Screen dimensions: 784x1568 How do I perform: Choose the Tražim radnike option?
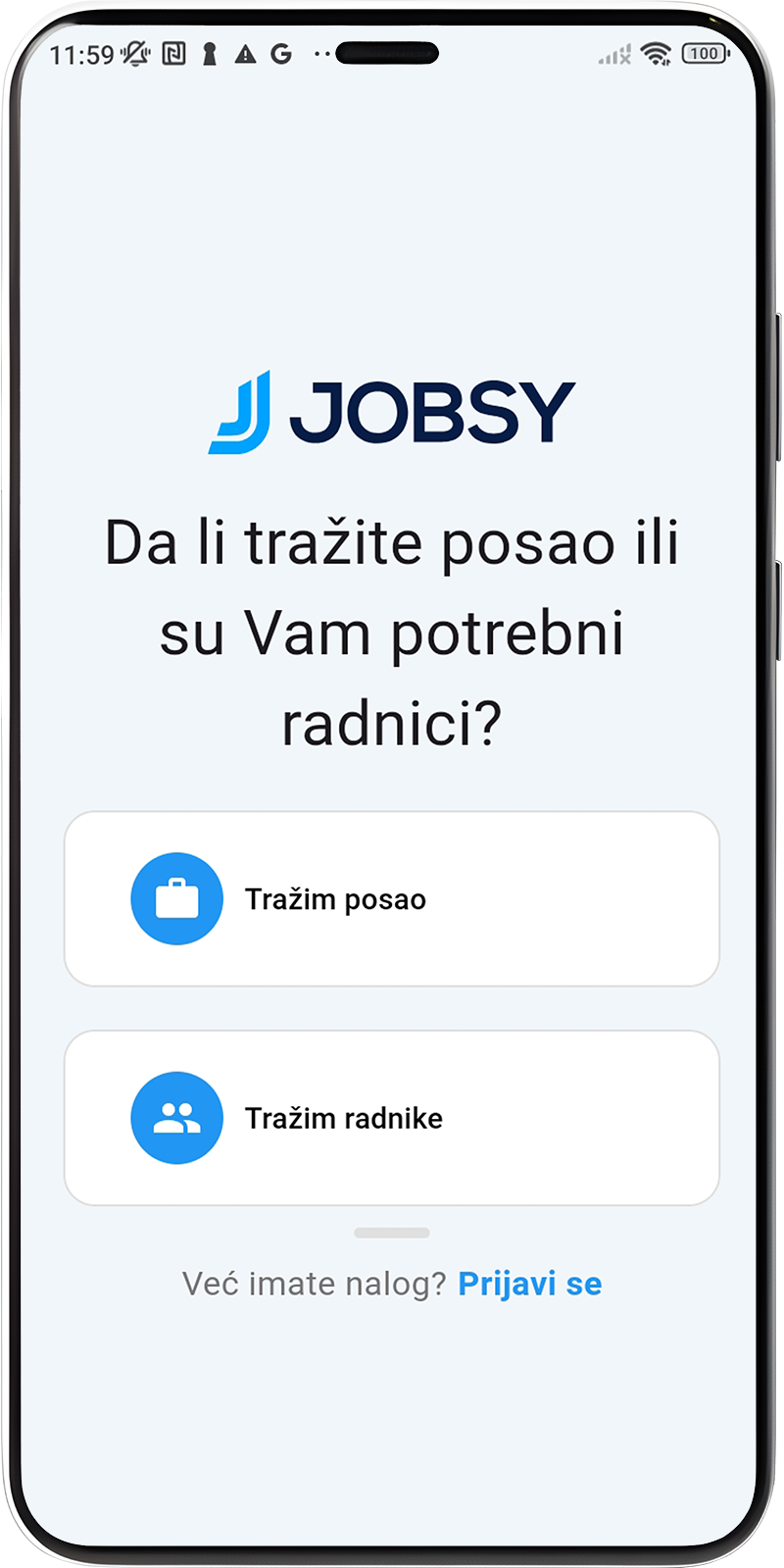pos(391,1117)
